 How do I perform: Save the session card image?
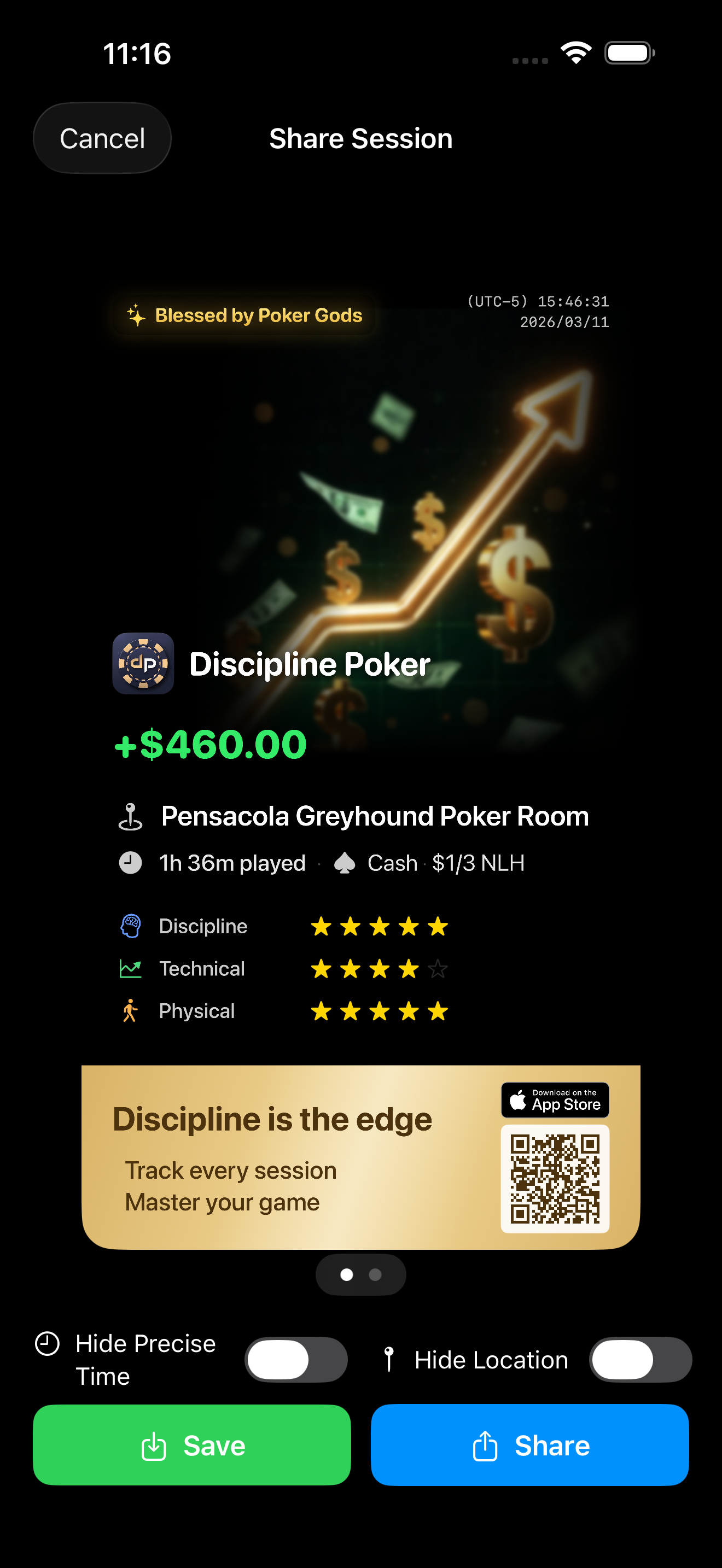(x=192, y=1445)
